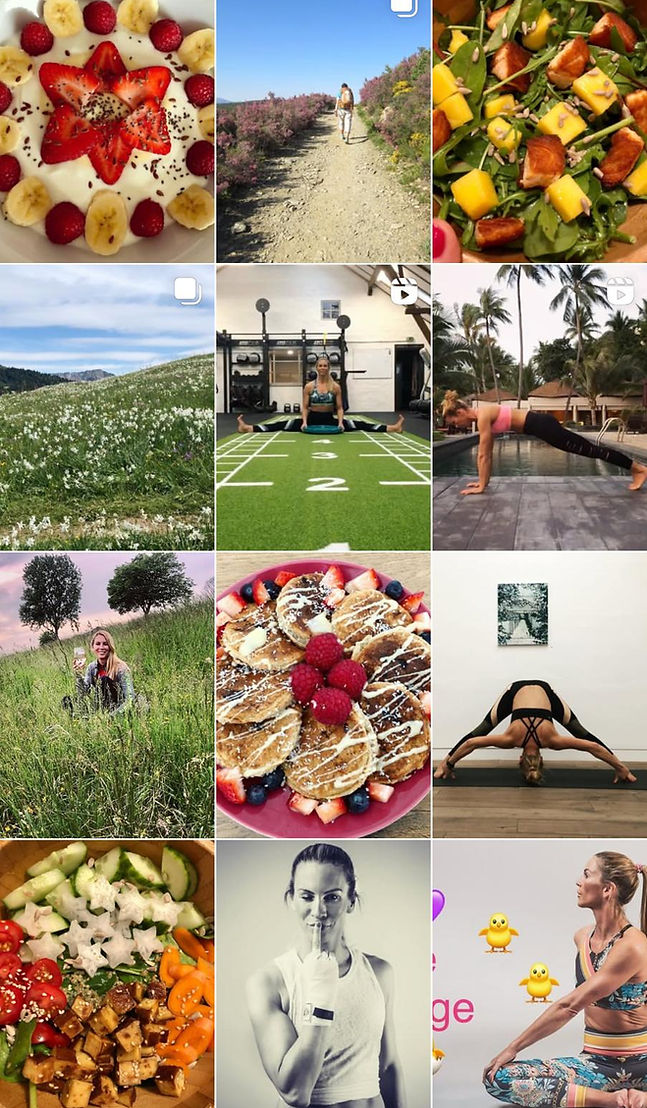This screenshot has height=1108, width=647.
Task: Open the wide-legged forward fold yoga post
Action: click(540, 695)
